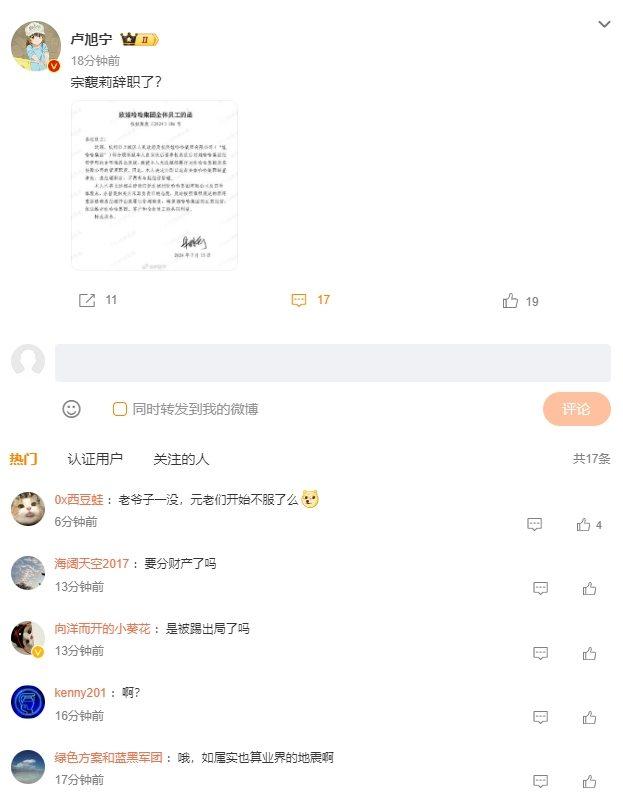Open the comment icon with 17
This screenshot has width=623, height=805.
point(298,300)
